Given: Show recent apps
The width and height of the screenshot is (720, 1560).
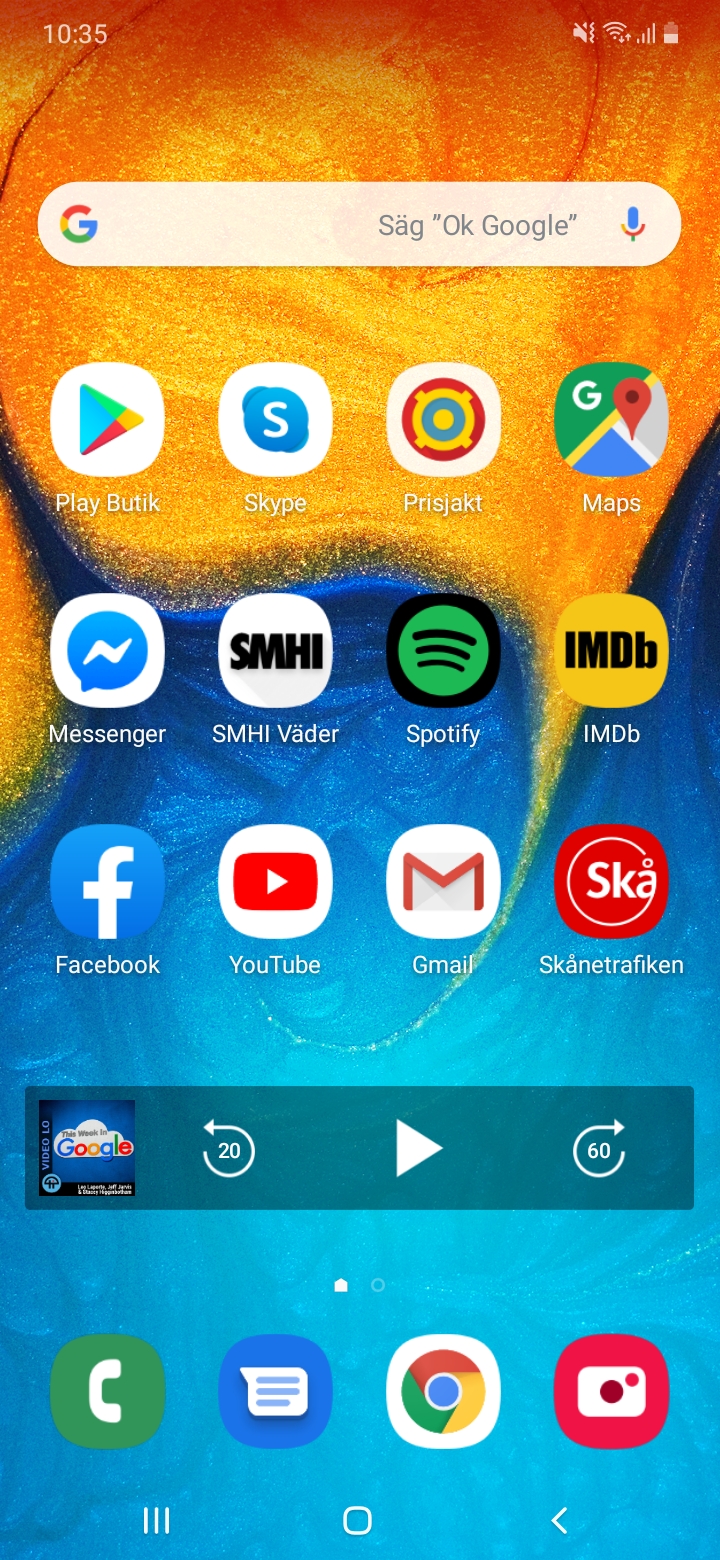Looking at the screenshot, I should (156, 1521).
